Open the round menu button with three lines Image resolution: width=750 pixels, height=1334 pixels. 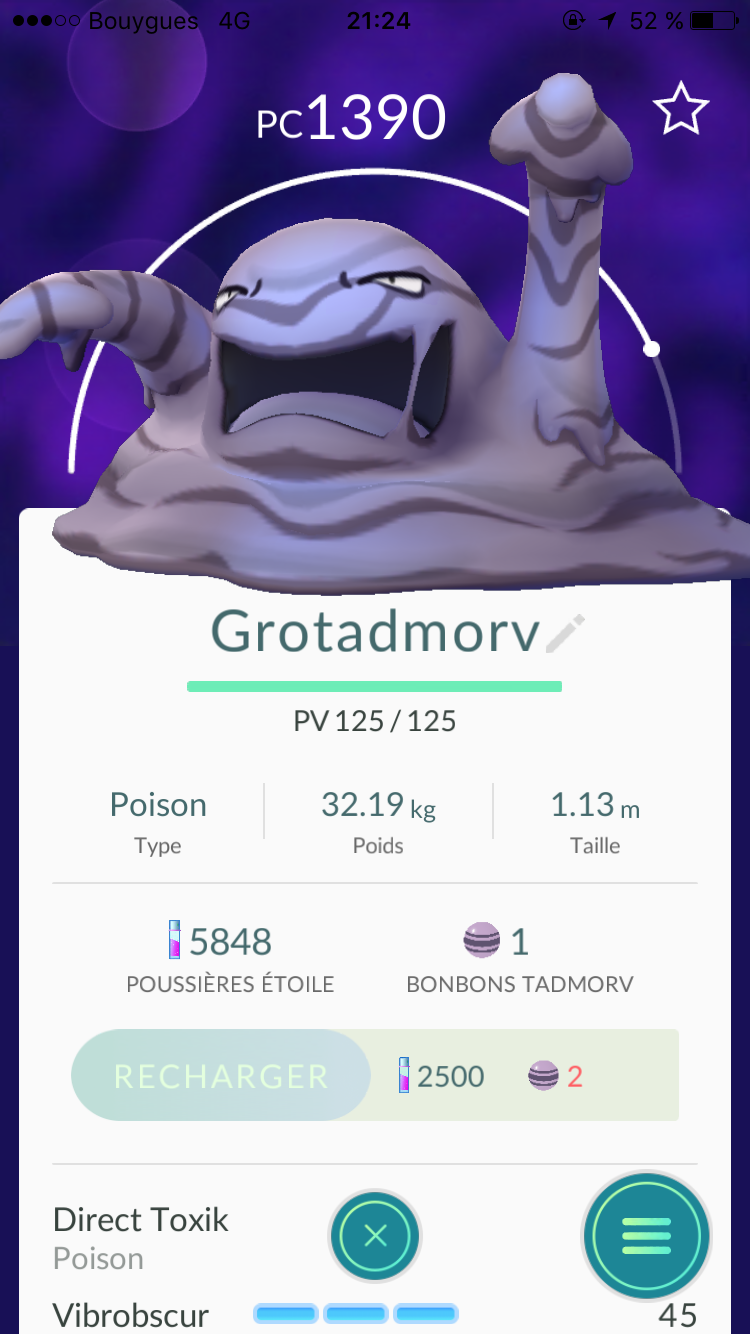(646, 1237)
